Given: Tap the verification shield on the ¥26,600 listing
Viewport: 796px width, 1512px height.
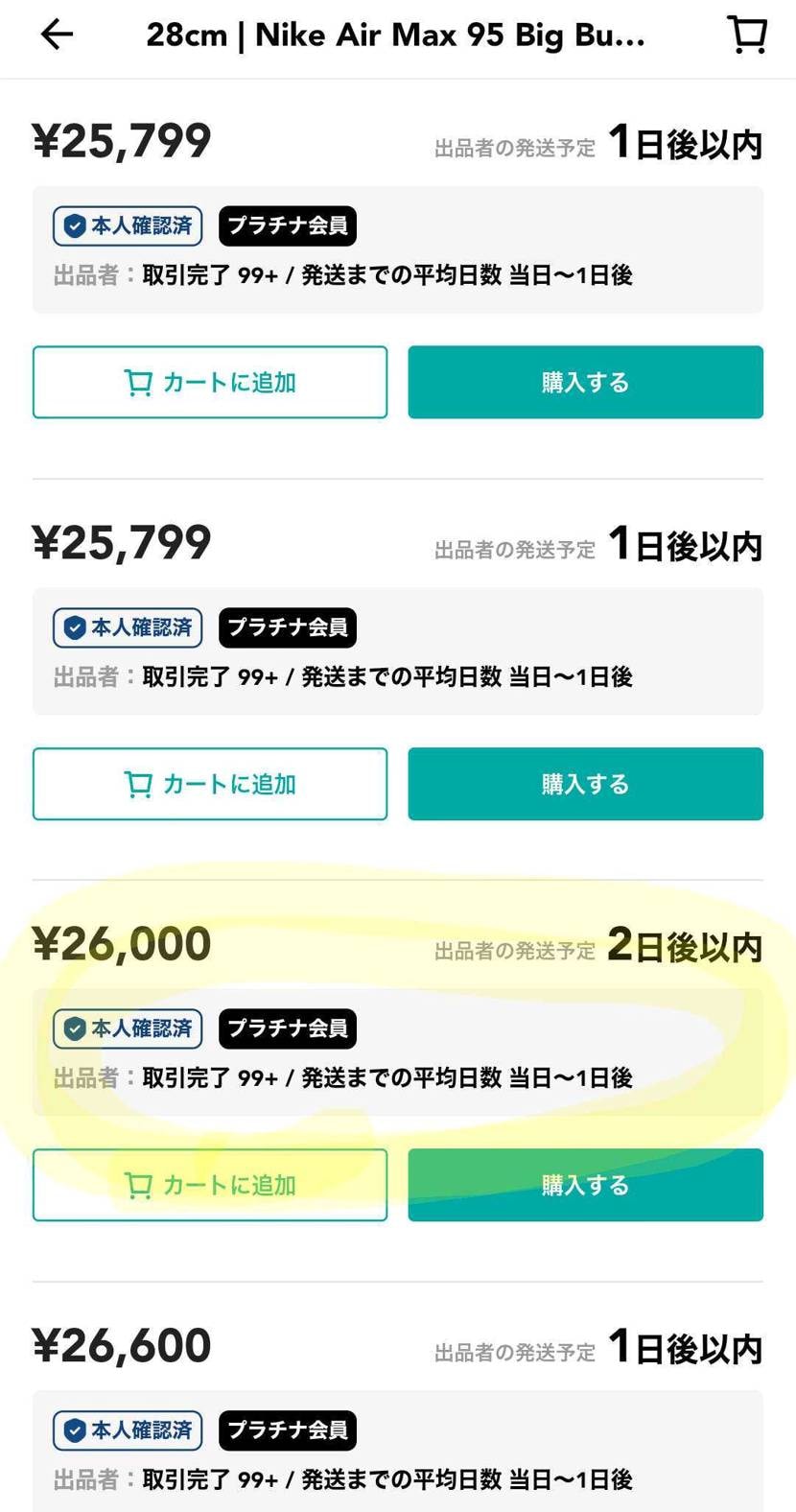Looking at the screenshot, I should point(75,1430).
